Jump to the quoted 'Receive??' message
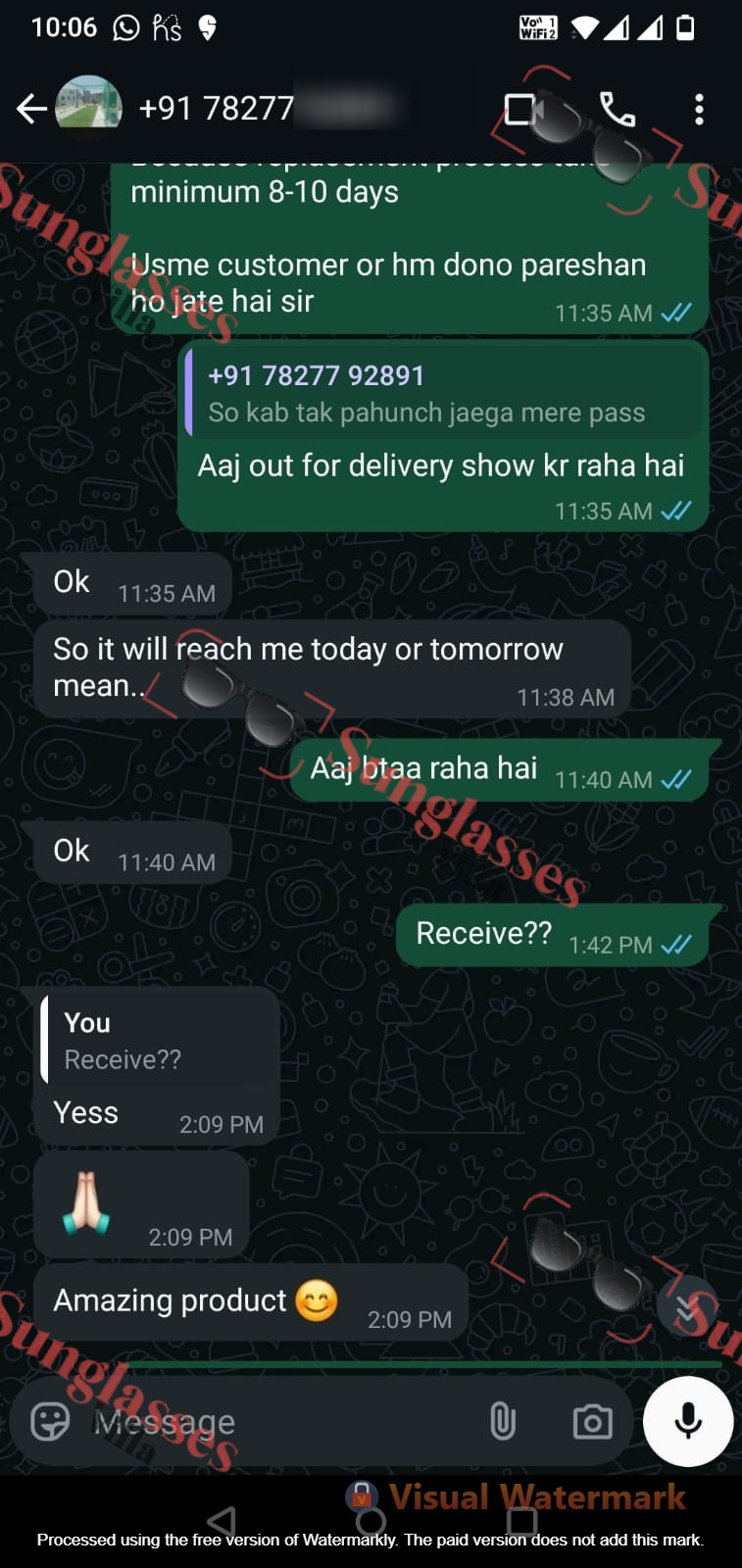The height and width of the screenshot is (1568, 742). point(157,1040)
